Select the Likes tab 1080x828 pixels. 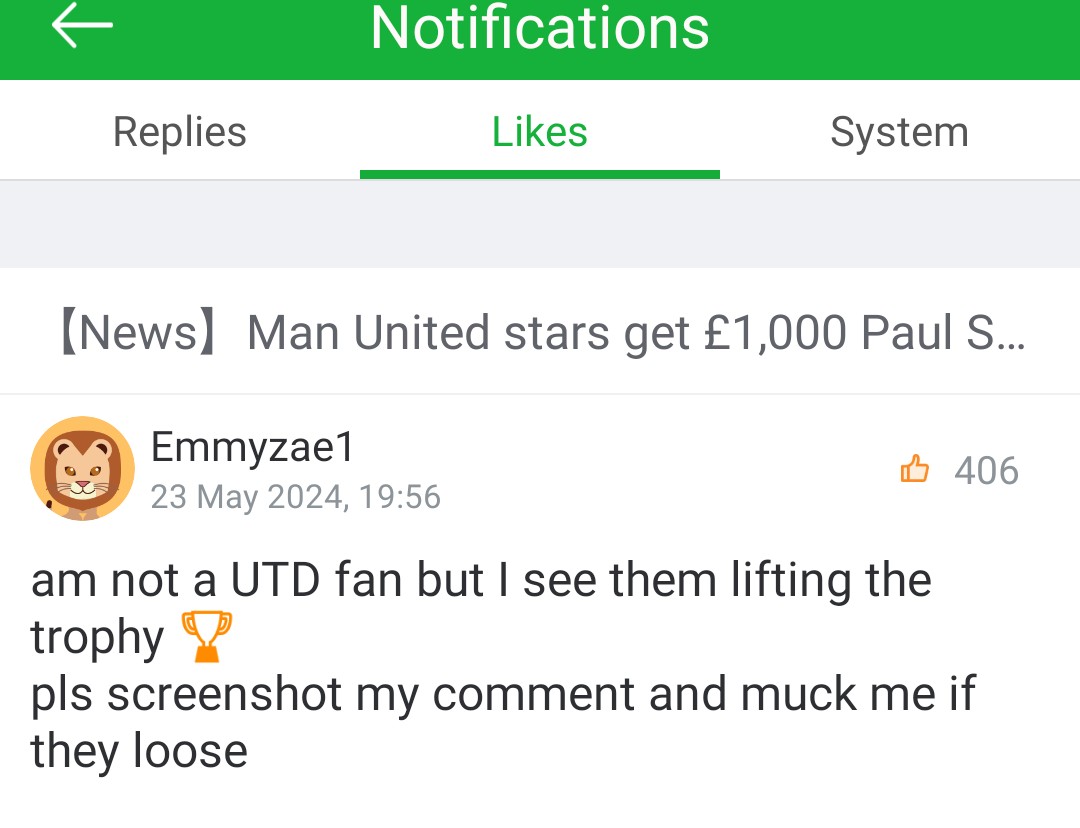pos(540,132)
